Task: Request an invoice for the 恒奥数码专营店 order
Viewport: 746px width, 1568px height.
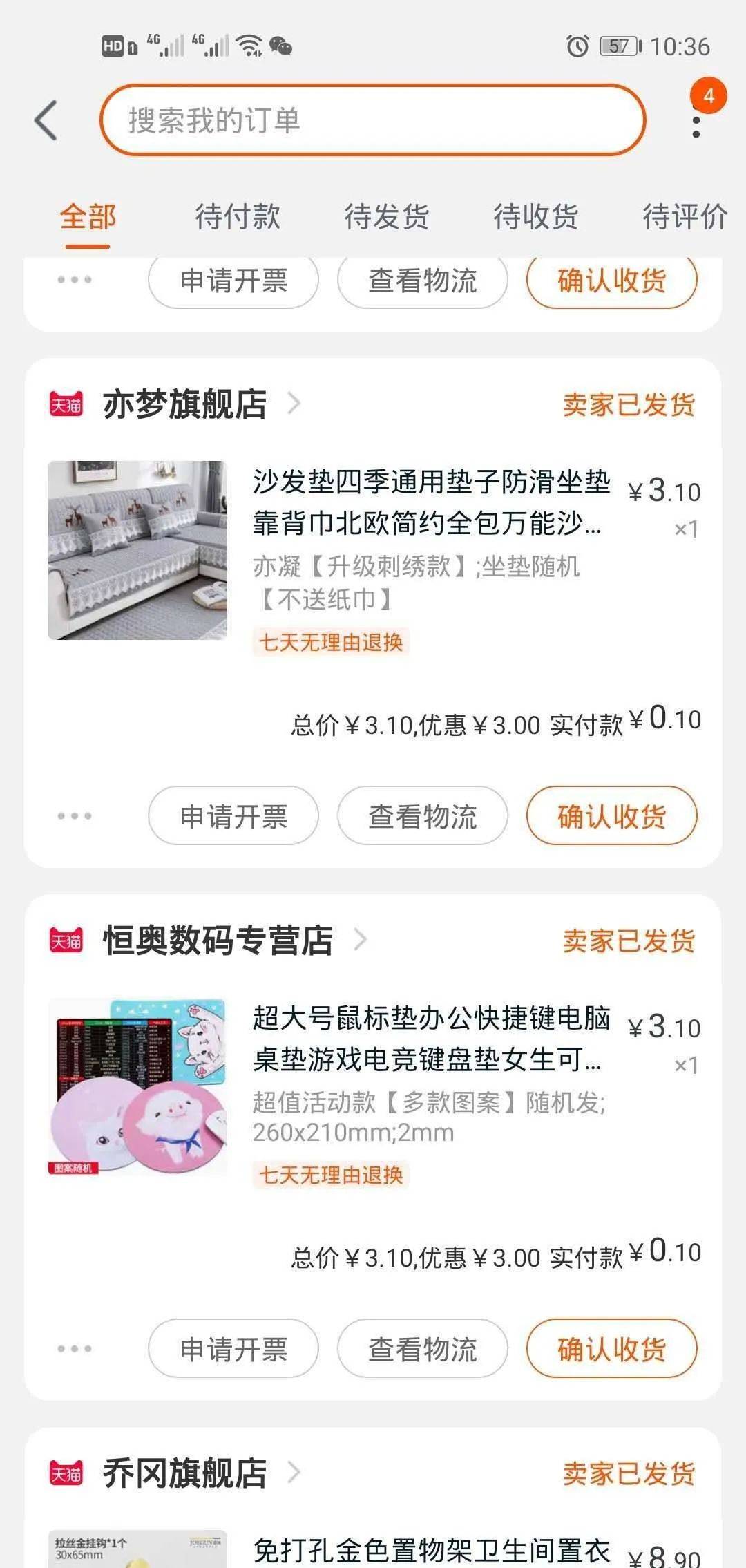Action: tap(233, 1349)
